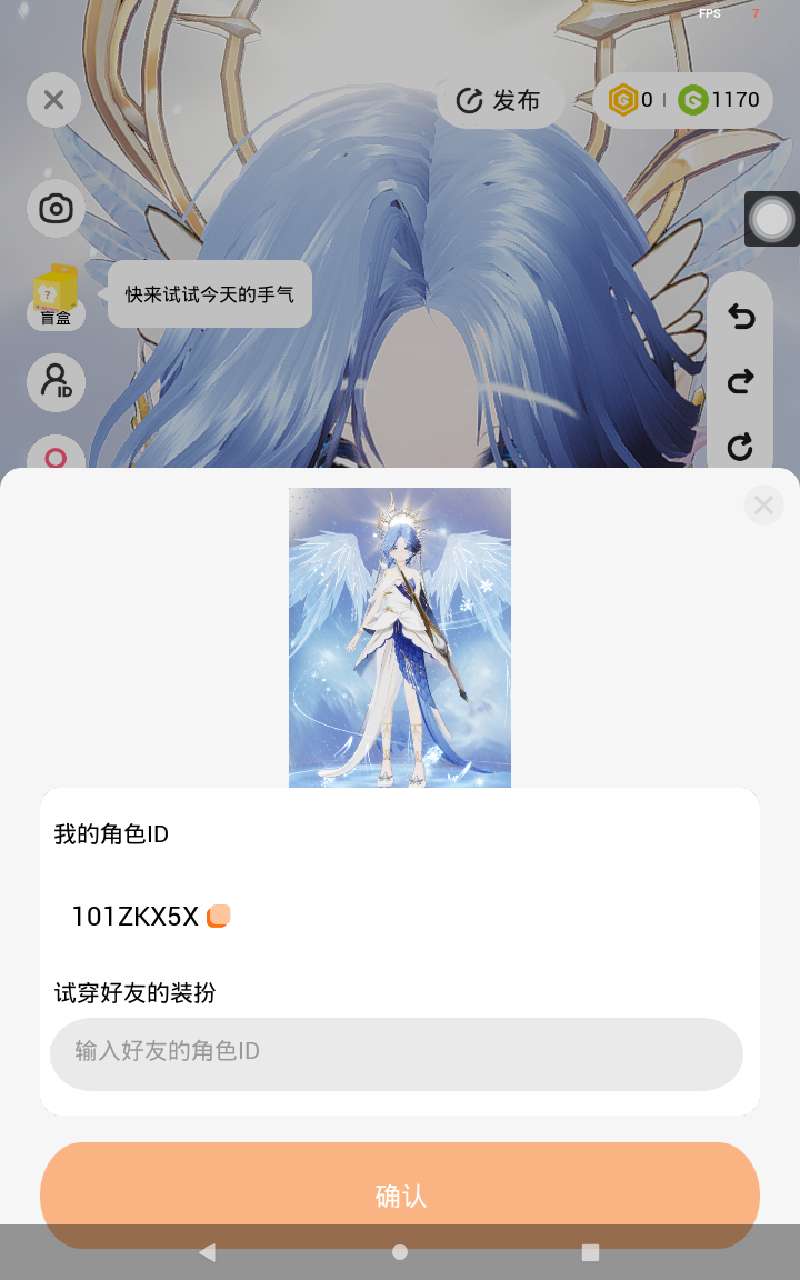Screen dimensions: 800x1280
Task: Open the coin balance display
Action: (x=683, y=100)
